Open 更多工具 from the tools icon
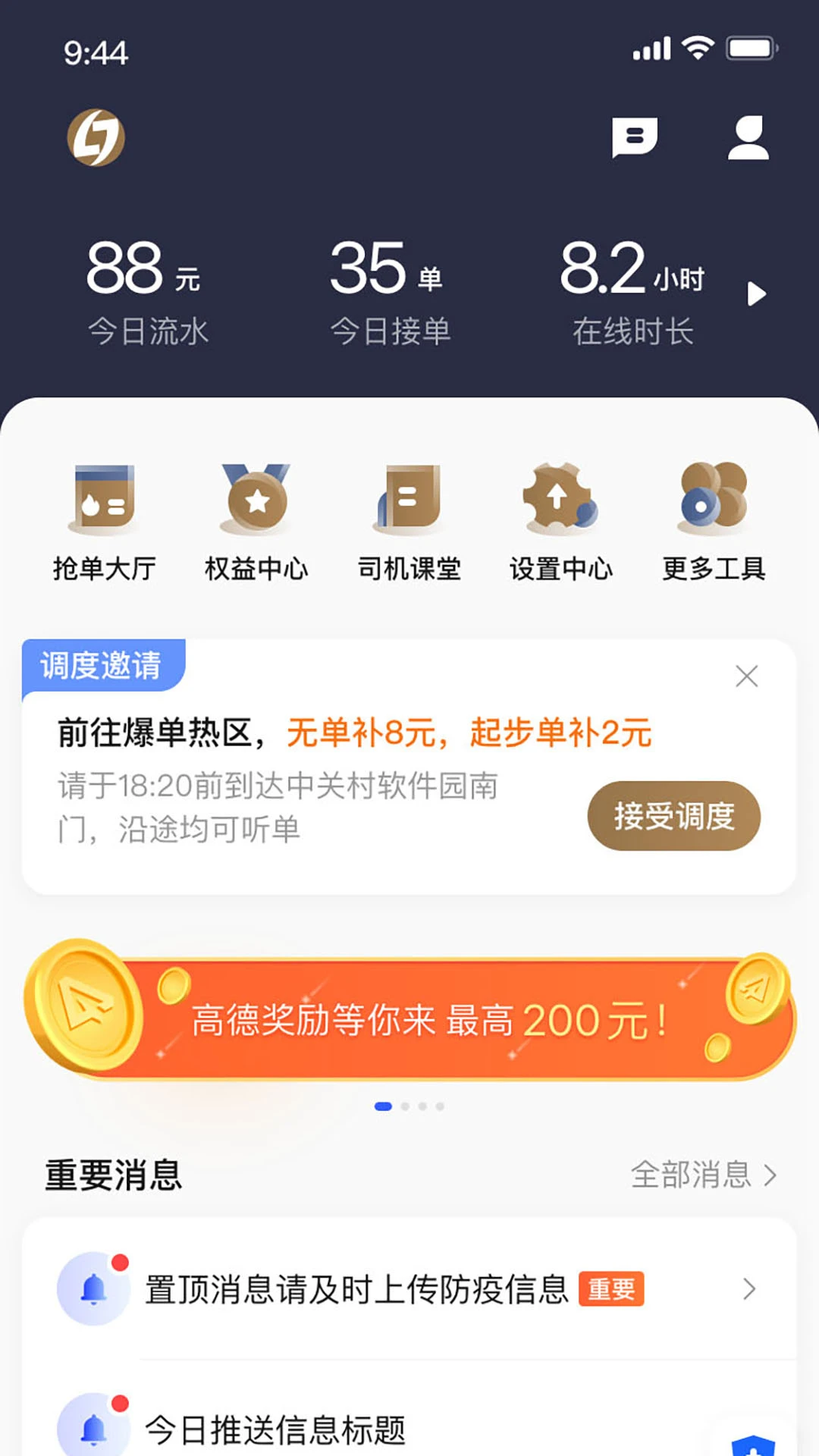The image size is (819, 1456). [x=714, y=516]
